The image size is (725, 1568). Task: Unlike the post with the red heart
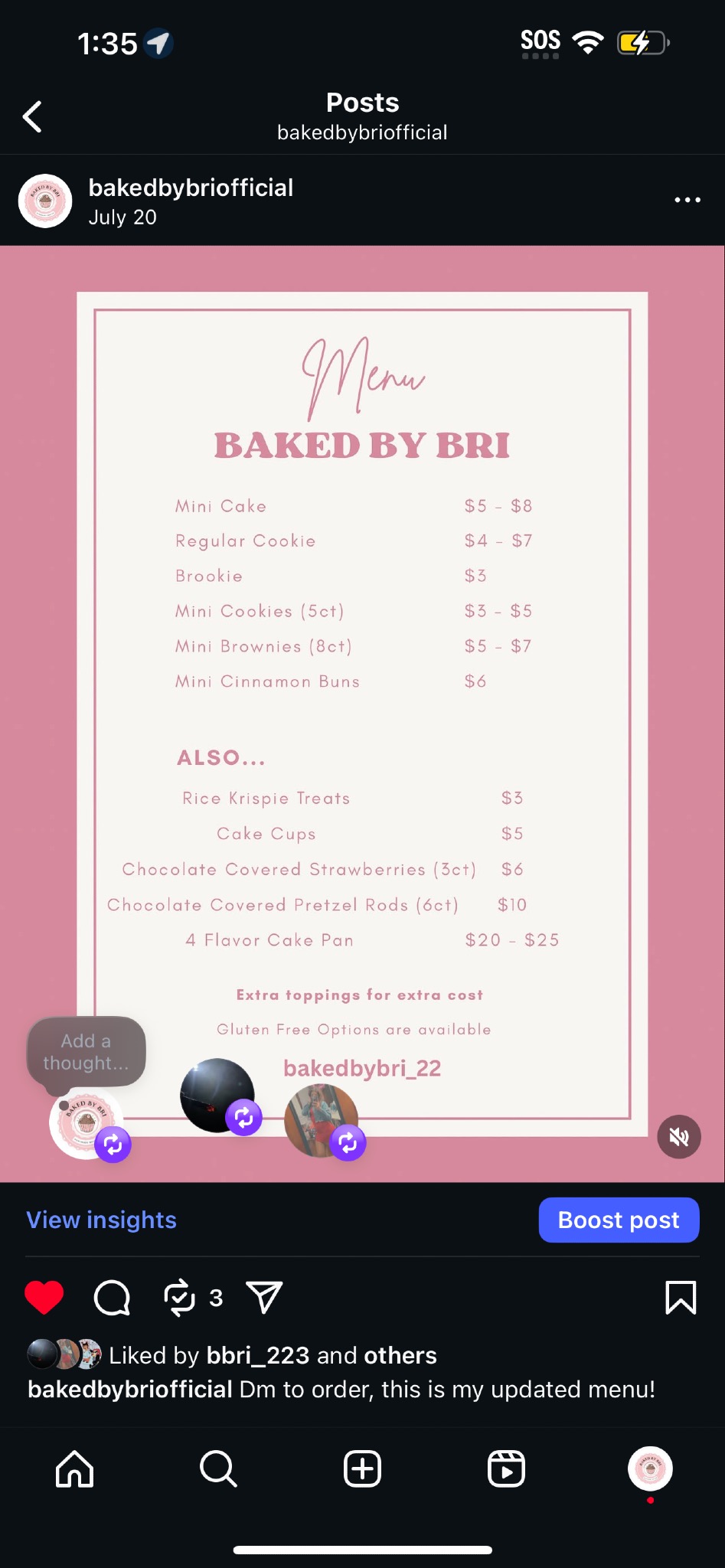pyautogui.click(x=44, y=1297)
